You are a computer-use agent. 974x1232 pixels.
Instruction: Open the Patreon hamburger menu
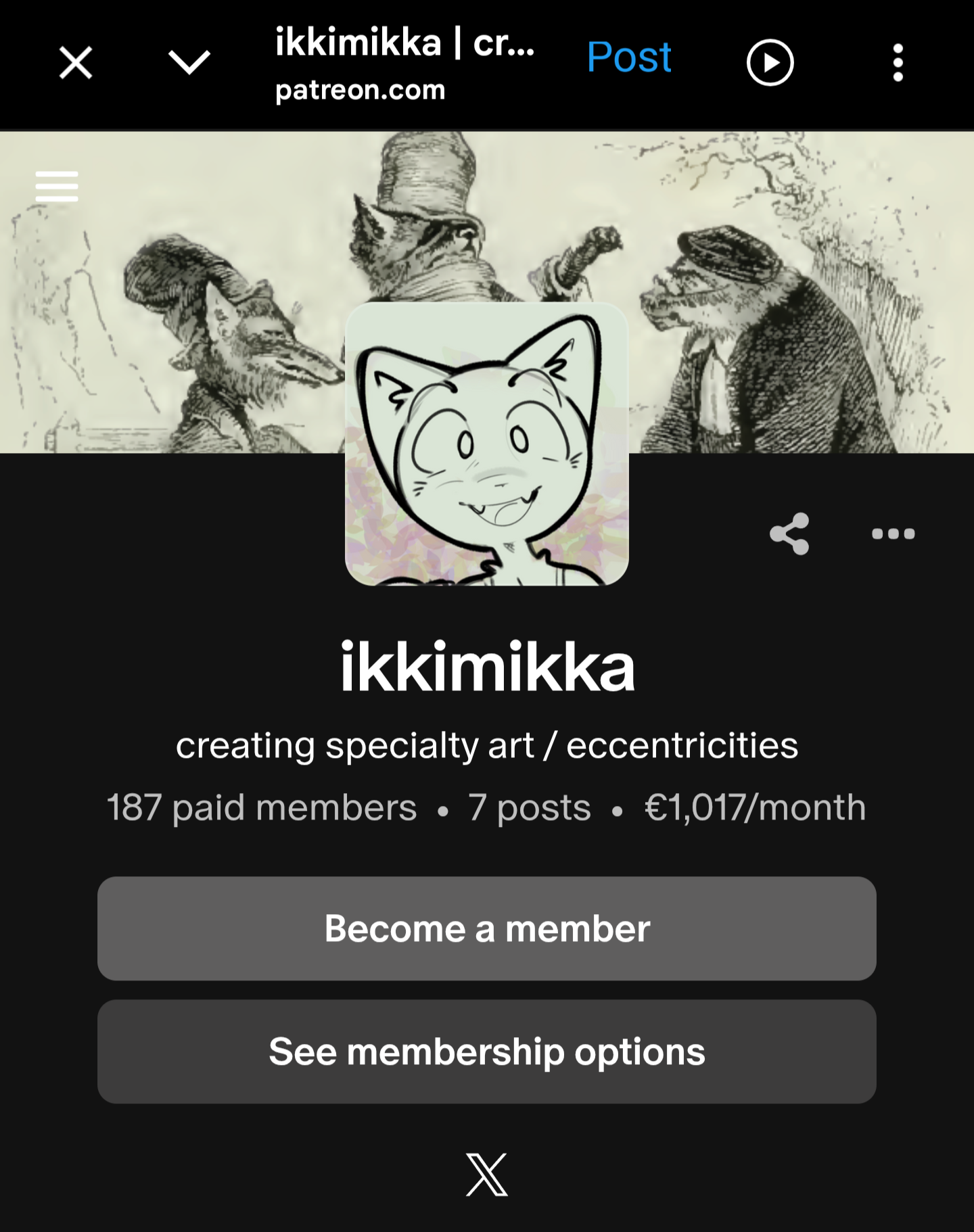point(57,187)
